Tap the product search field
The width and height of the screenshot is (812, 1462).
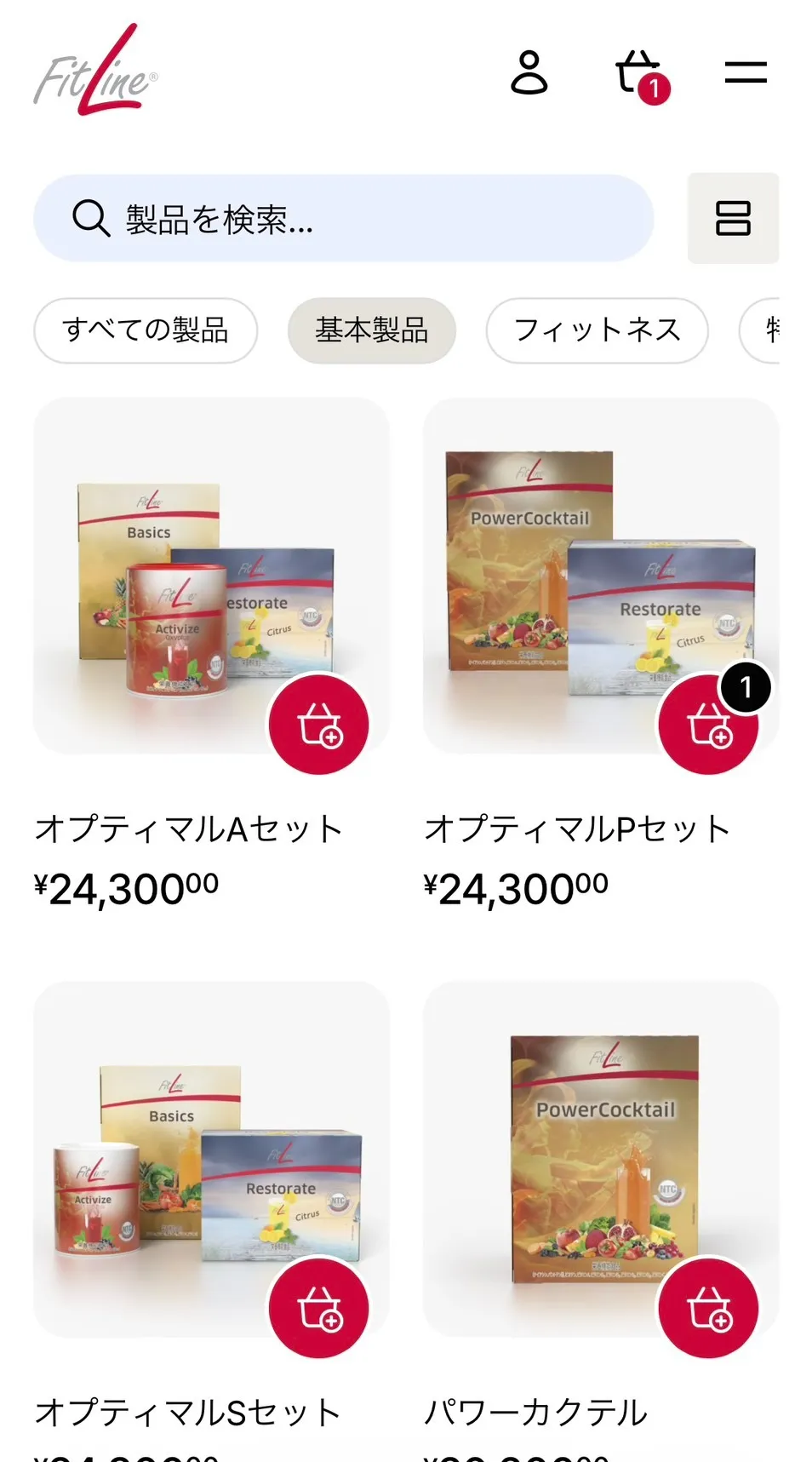coord(343,219)
